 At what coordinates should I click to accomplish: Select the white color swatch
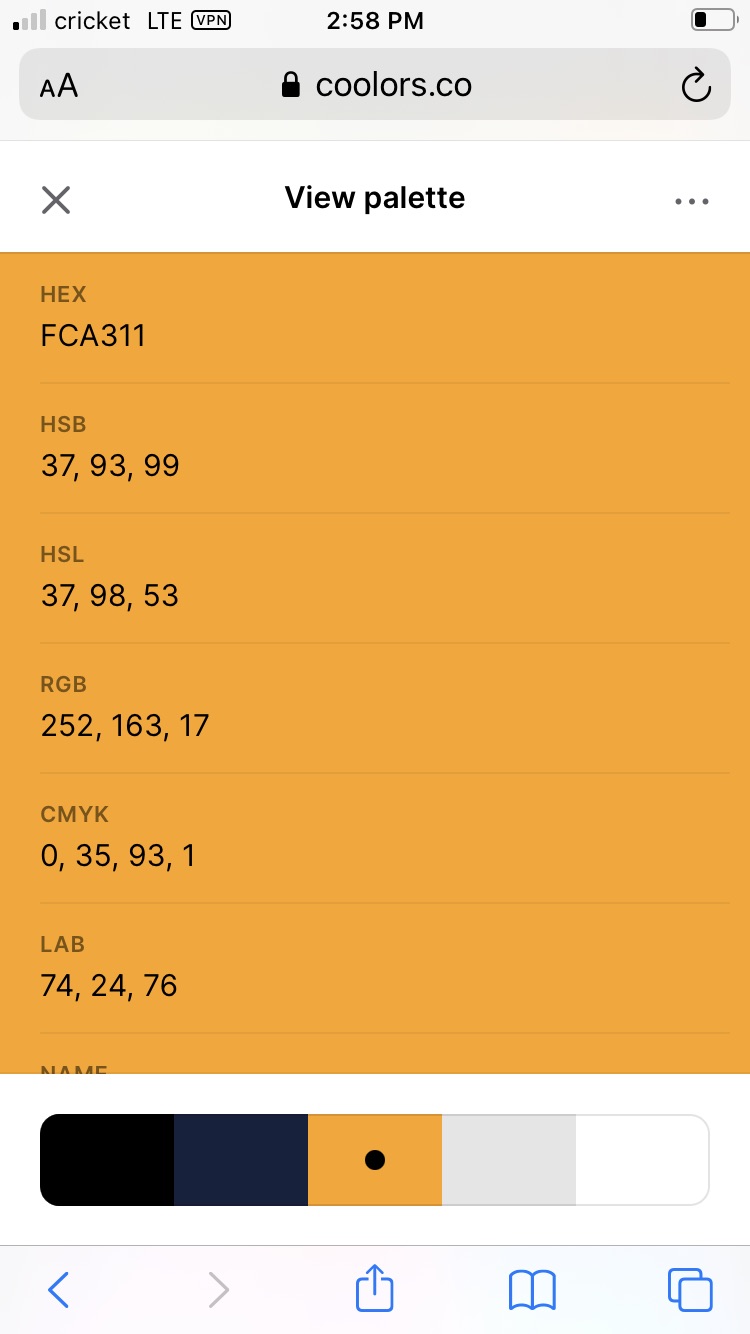tap(642, 1160)
